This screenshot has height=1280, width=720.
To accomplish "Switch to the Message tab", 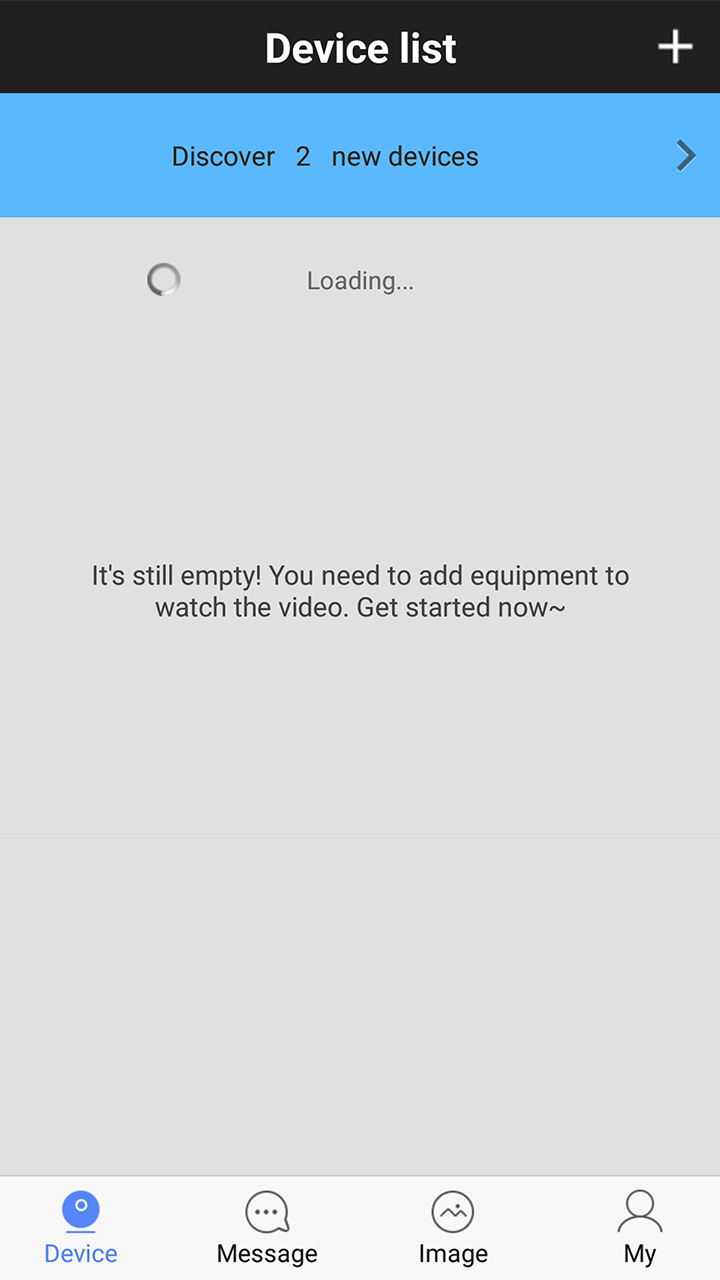I will 267,1228.
